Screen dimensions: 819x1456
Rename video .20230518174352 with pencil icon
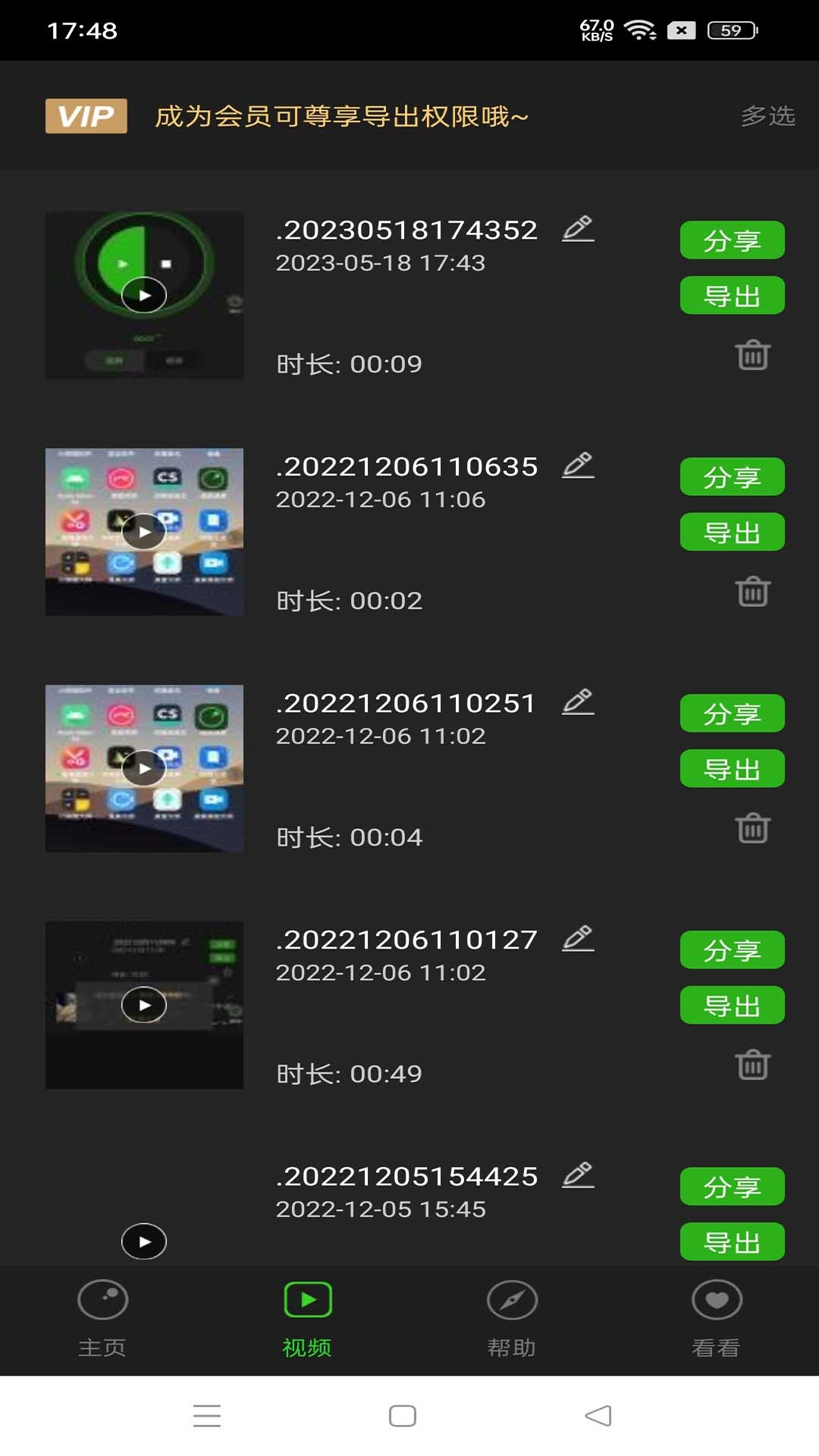(x=578, y=228)
